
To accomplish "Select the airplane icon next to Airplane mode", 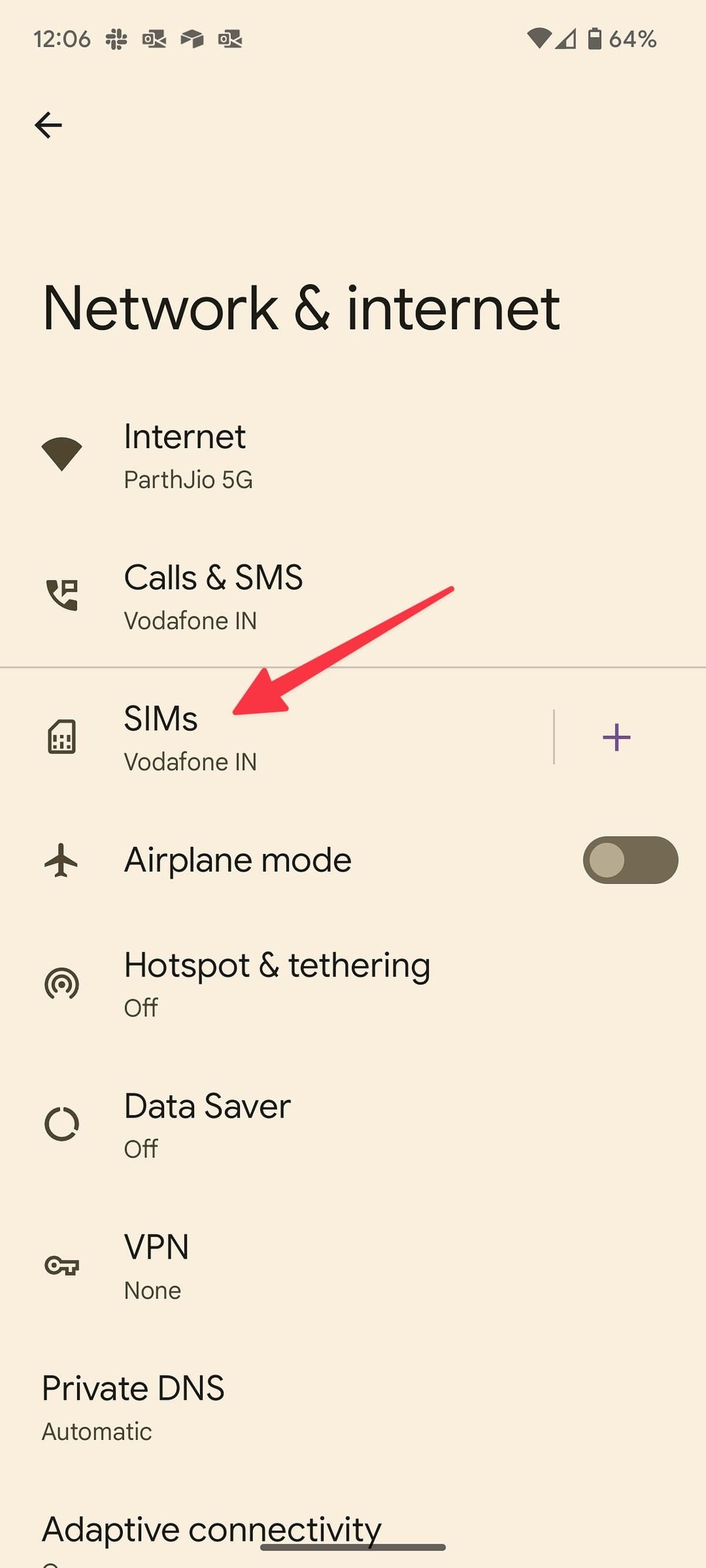I will [x=61, y=860].
